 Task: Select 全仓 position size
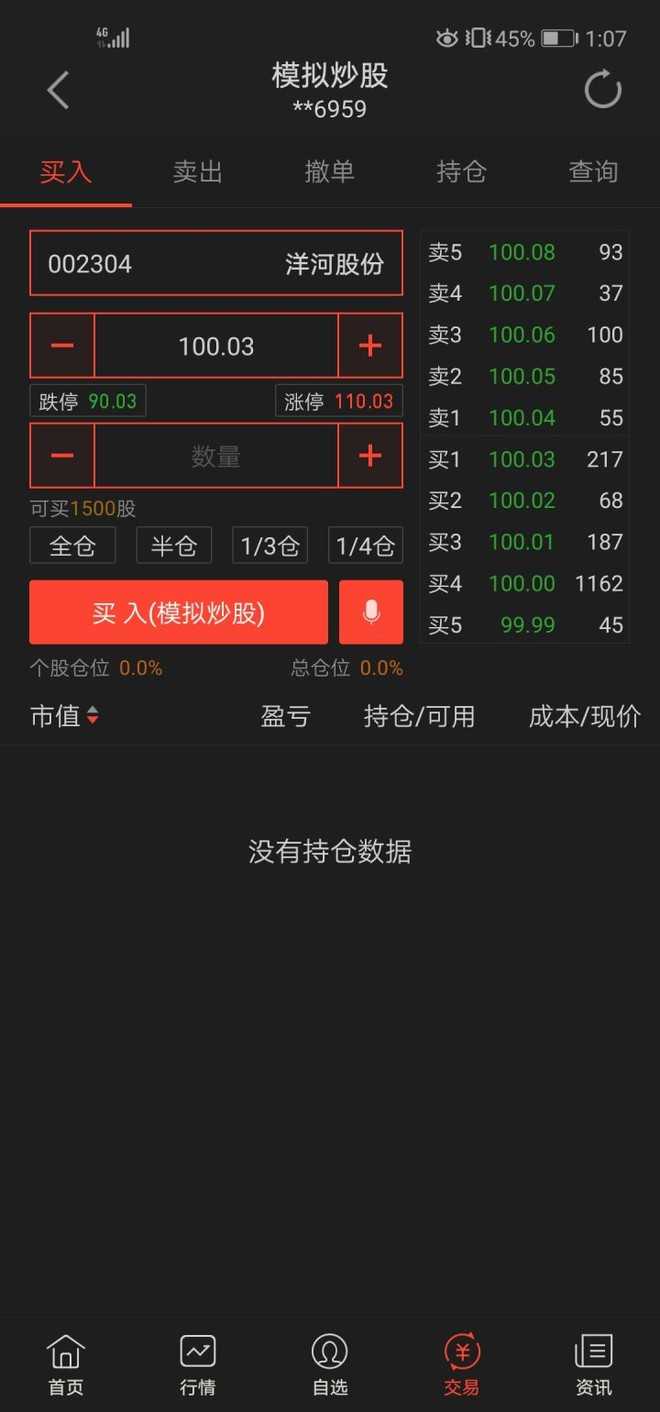pos(72,546)
